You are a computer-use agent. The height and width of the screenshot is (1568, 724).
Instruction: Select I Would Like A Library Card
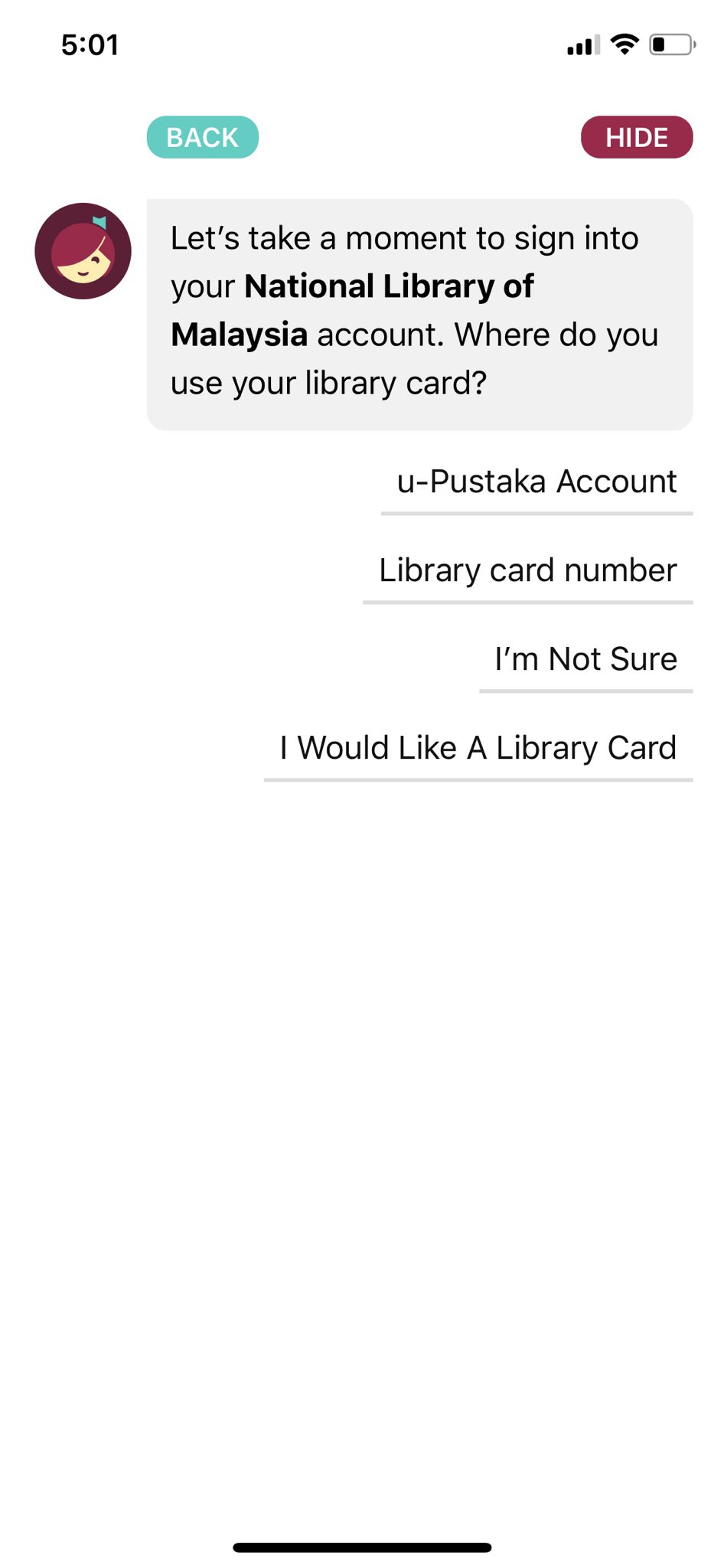point(478,749)
